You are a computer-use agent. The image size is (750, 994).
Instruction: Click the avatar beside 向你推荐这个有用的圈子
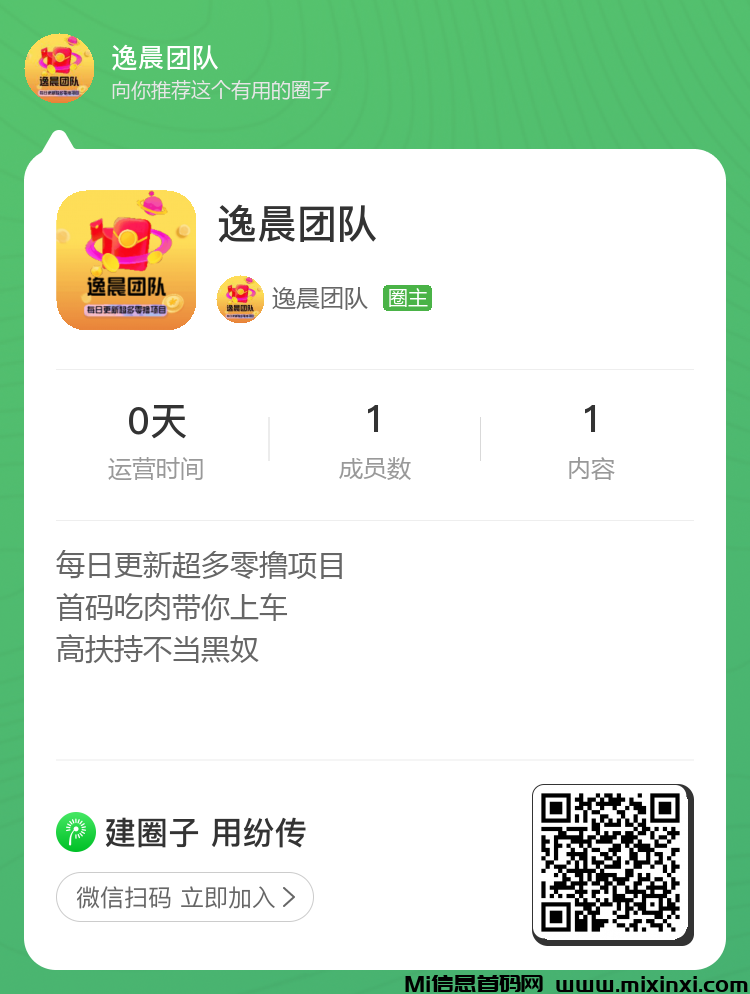59,68
